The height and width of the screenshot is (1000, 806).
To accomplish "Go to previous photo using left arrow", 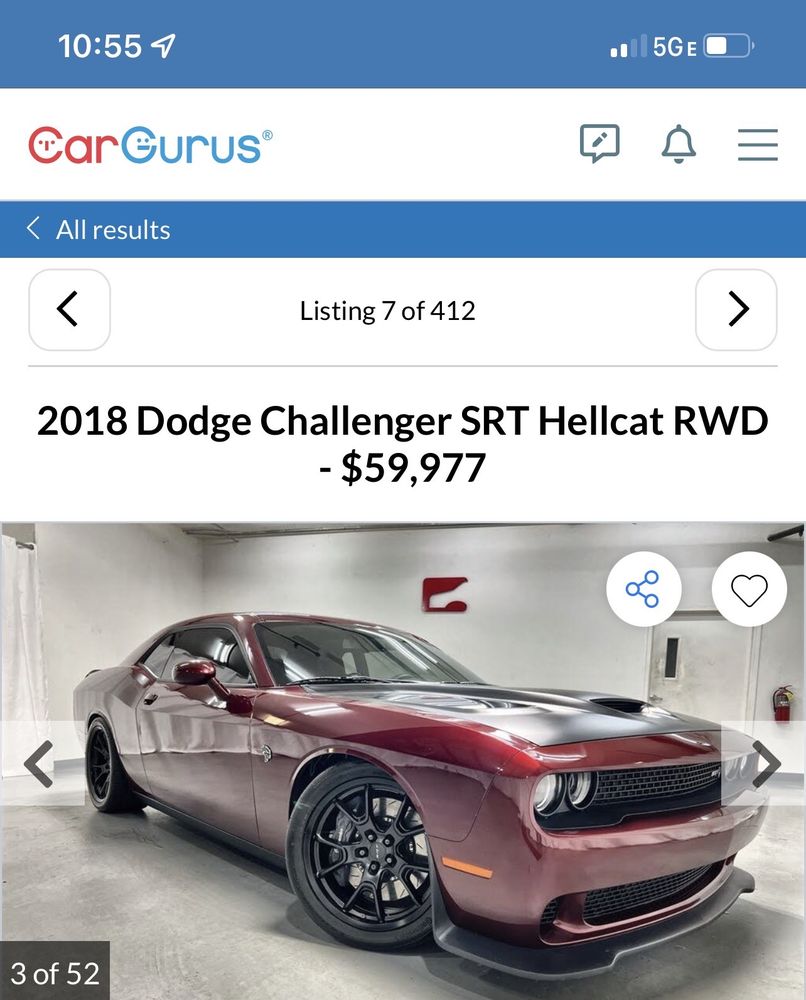I will [38, 763].
